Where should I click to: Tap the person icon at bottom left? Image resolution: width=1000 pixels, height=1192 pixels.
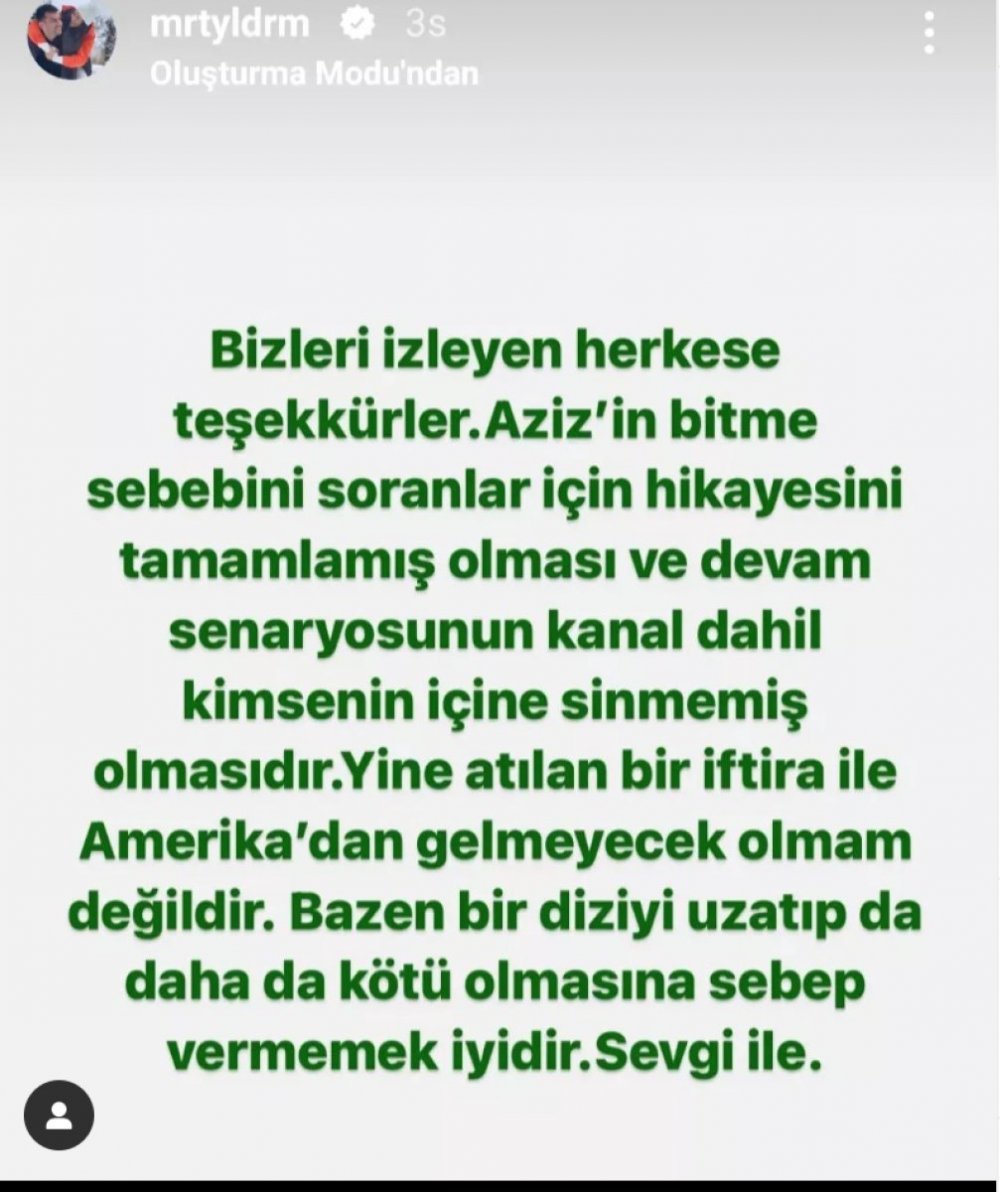coord(59,1115)
